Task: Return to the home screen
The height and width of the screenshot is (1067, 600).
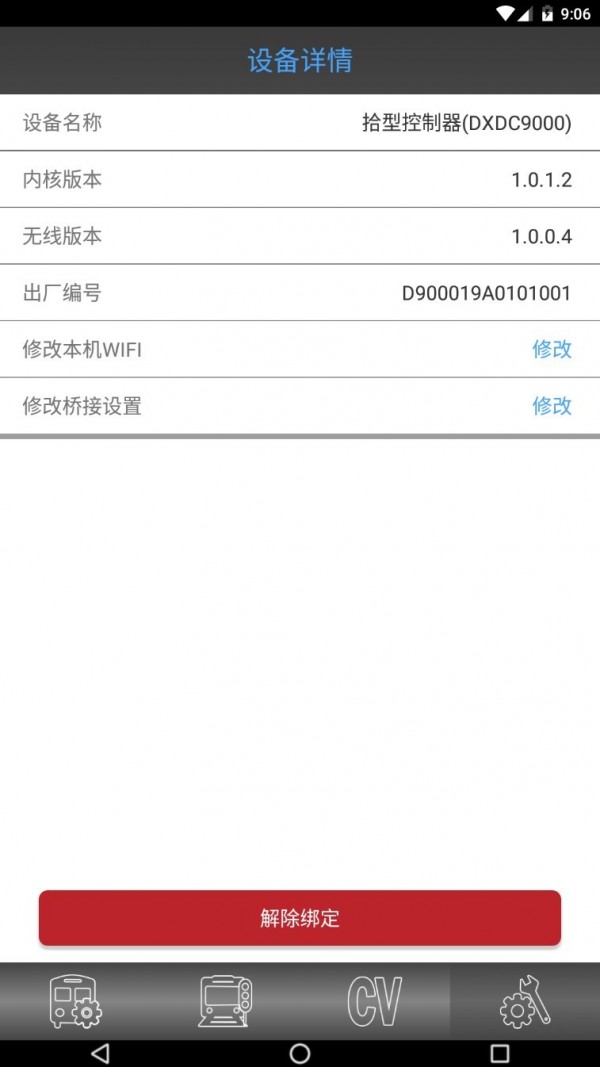Action: [x=300, y=1053]
